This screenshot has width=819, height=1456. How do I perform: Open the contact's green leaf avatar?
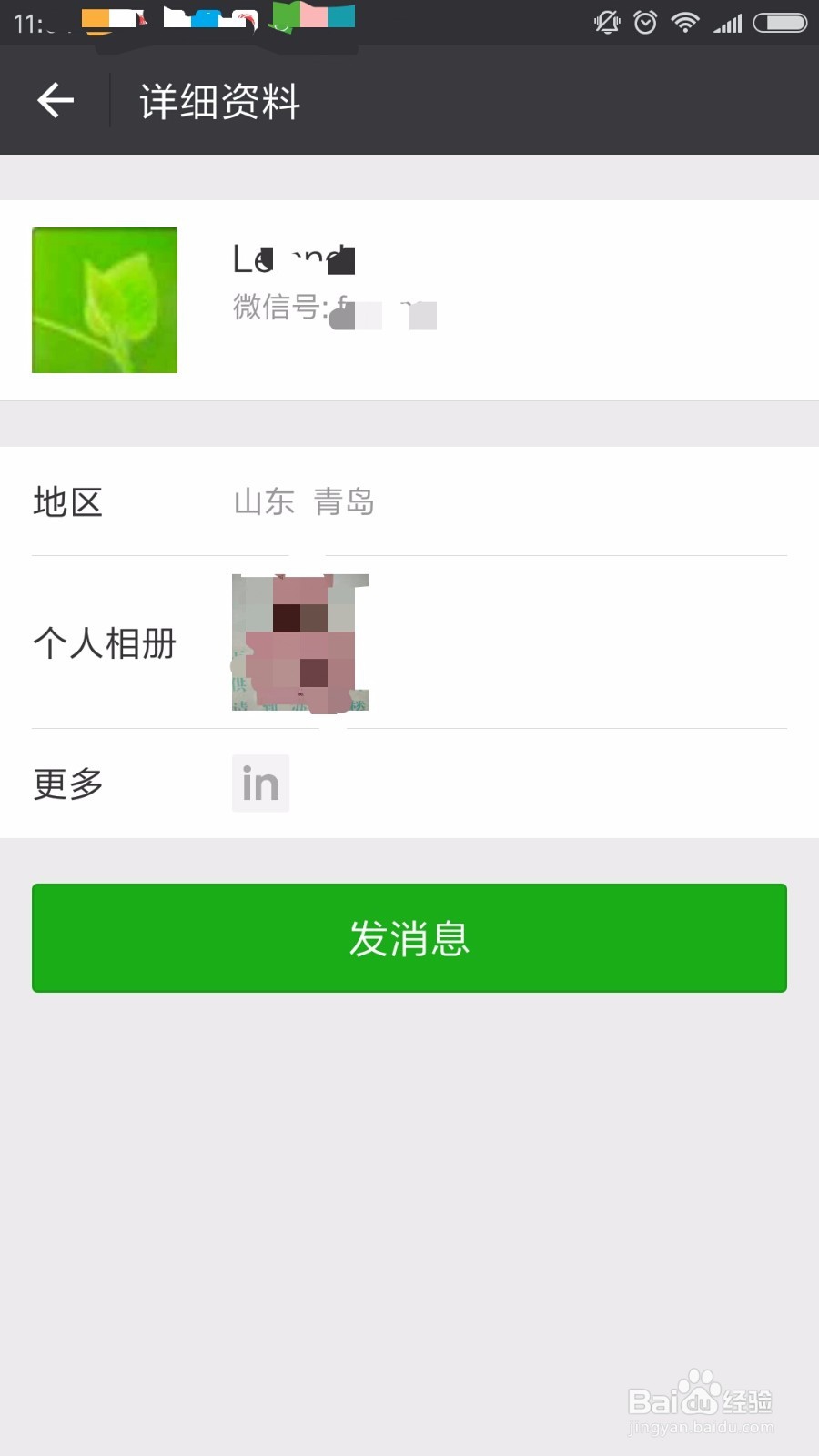104,300
